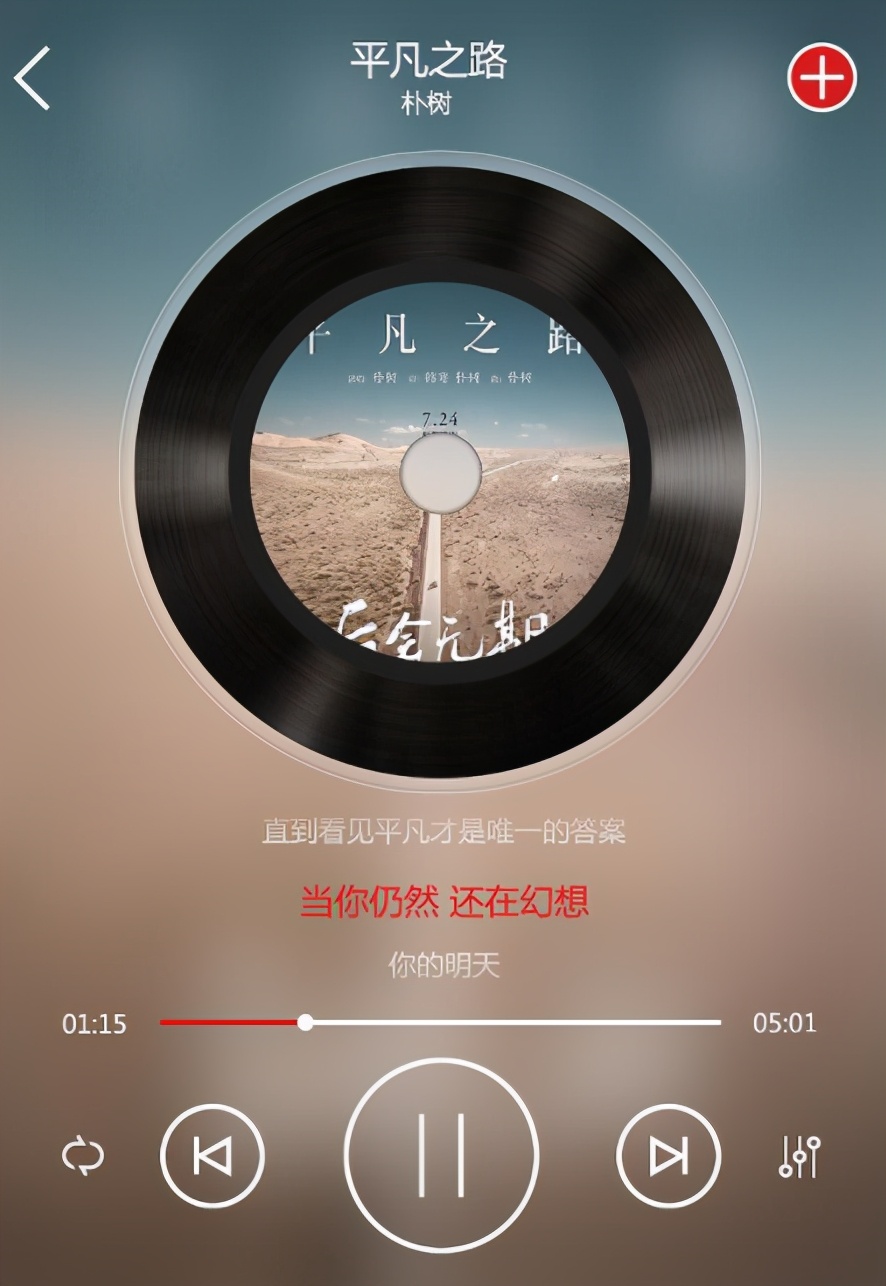Screen dimensions: 886x1286
Task: Toggle playback with the center pause button
Action: pos(443,1153)
